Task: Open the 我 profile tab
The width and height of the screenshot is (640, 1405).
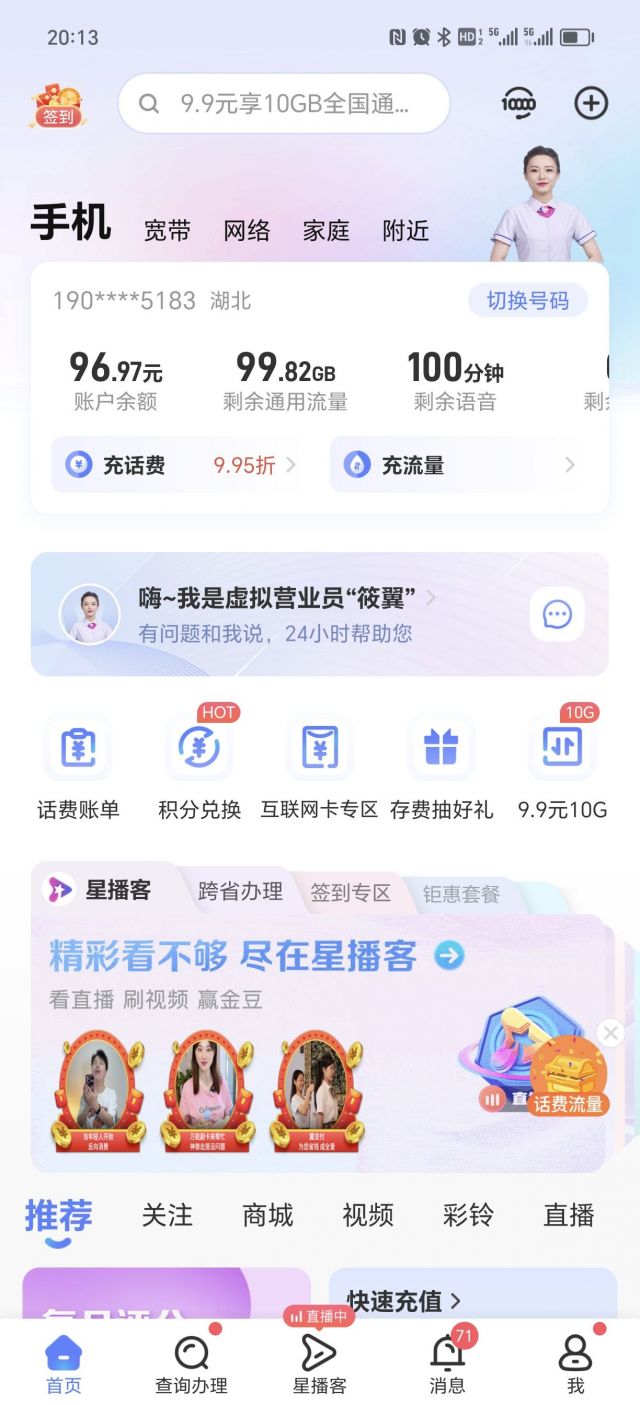Action: pyautogui.click(x=576, y=1365)
